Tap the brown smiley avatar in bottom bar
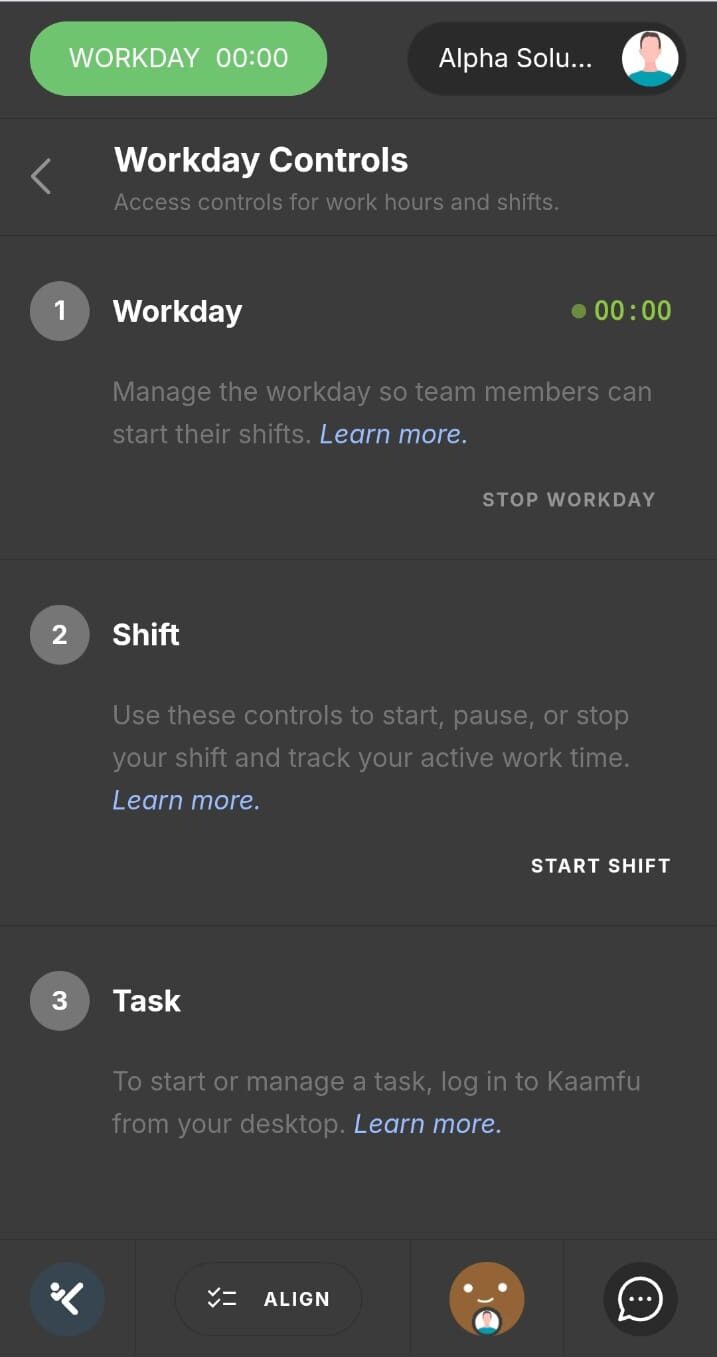The height and width of the screenshot is (1357, 717). 487,1299
